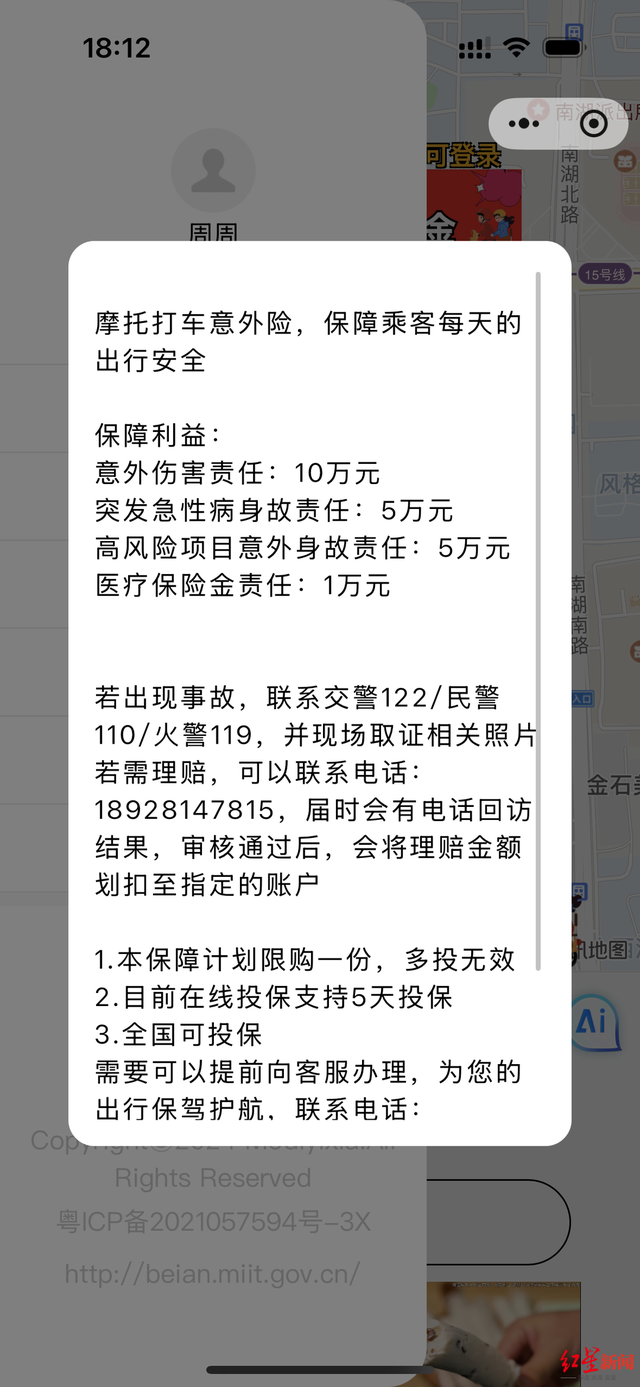Open the AI assistant button
The width and height of the screenshot is (640, 1387).
coord(593,1022)
